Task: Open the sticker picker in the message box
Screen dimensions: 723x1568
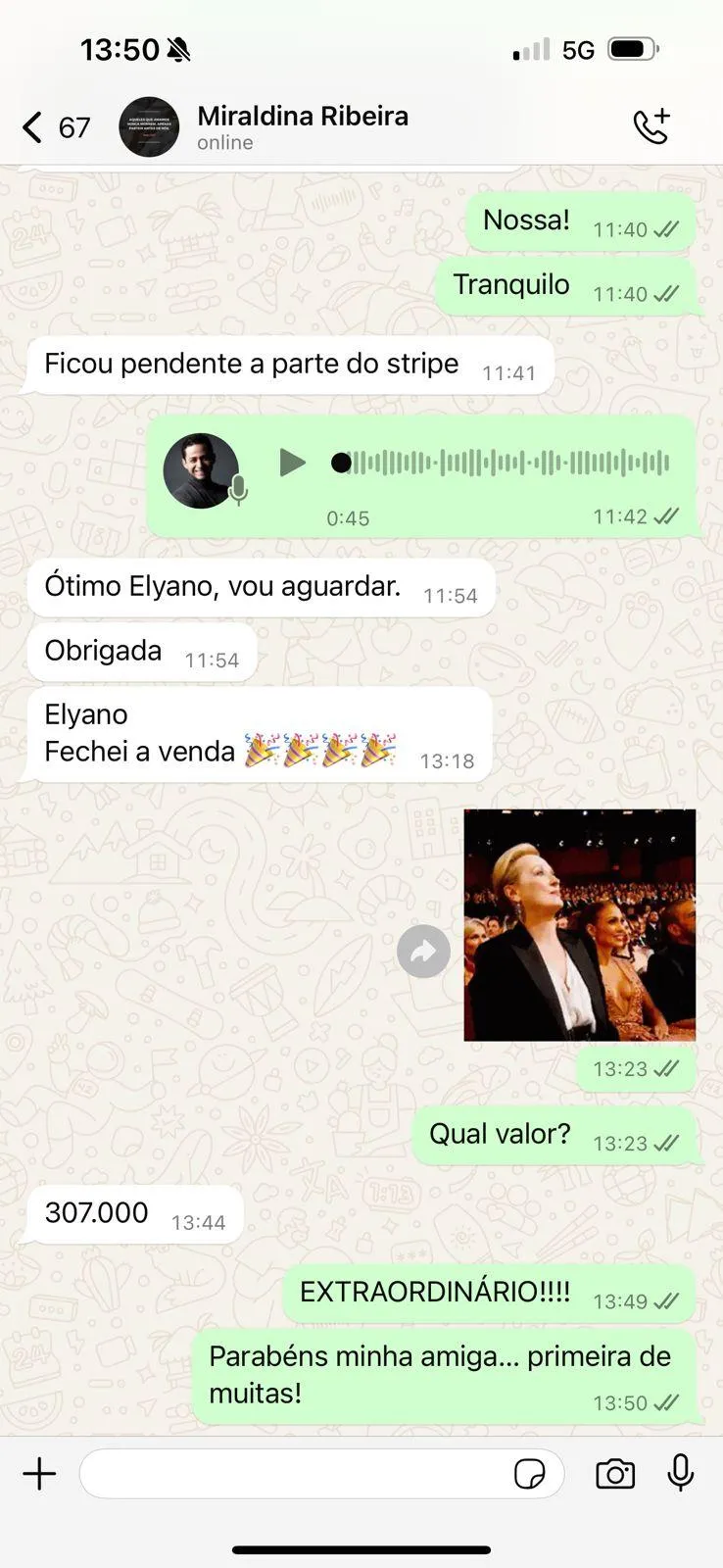Action: [530, 1473]
